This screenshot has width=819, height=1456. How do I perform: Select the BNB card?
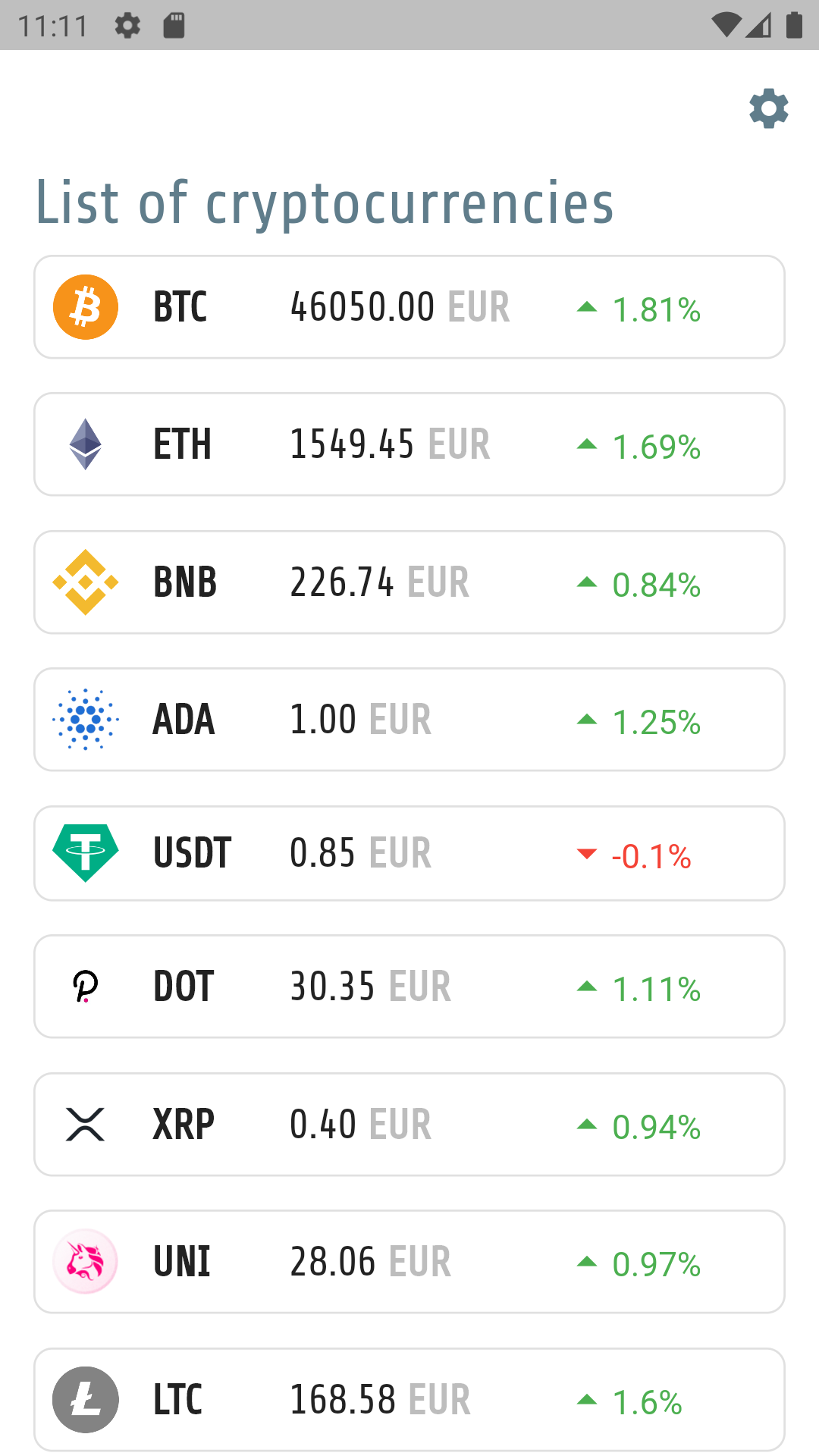[409, 582]
